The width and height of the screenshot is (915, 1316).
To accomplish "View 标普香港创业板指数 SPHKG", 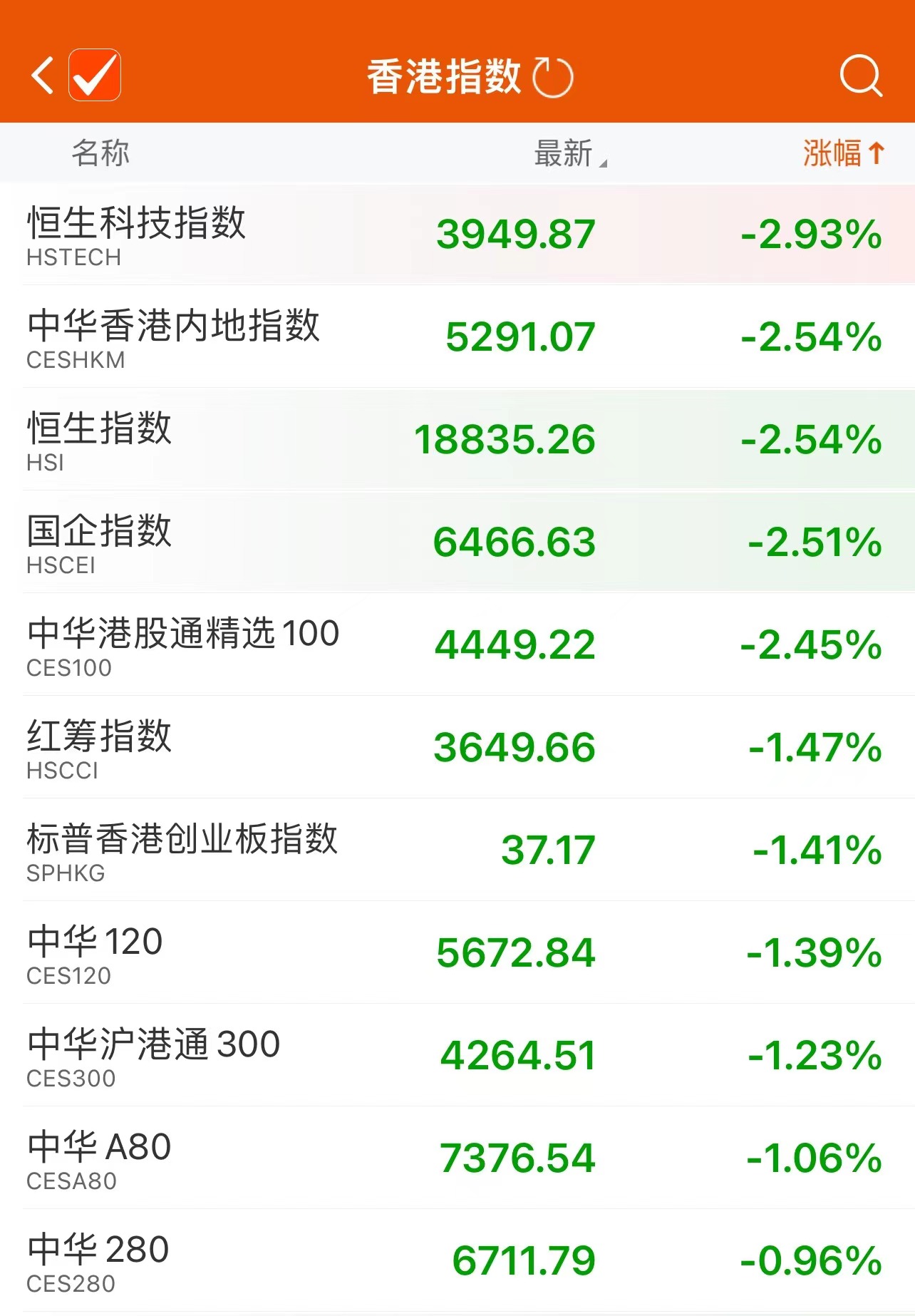I will pyautogui.click(x=182, y=850).
